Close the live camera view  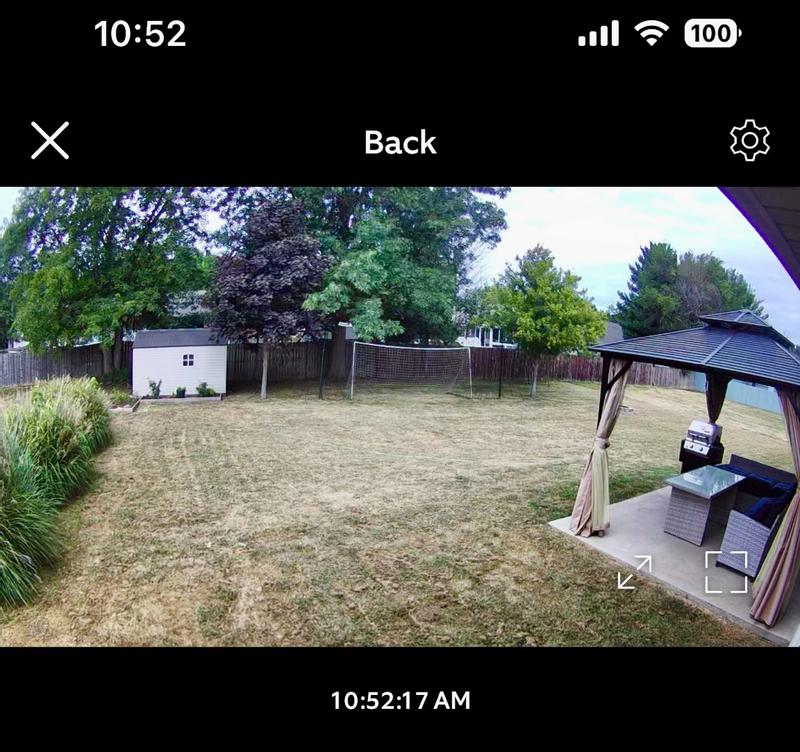tap(50, 141)
